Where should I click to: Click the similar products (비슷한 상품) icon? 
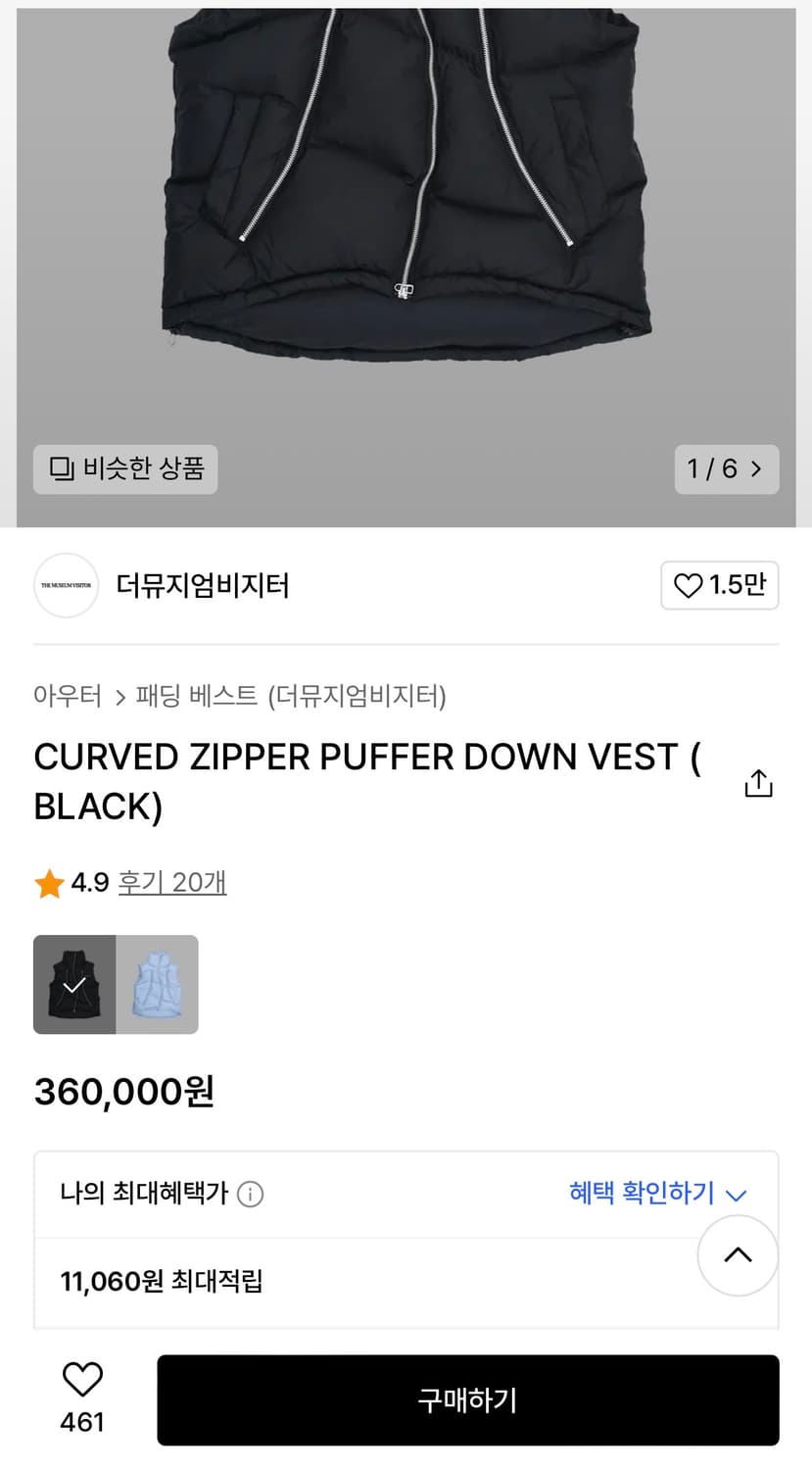(x=62, y=468)
